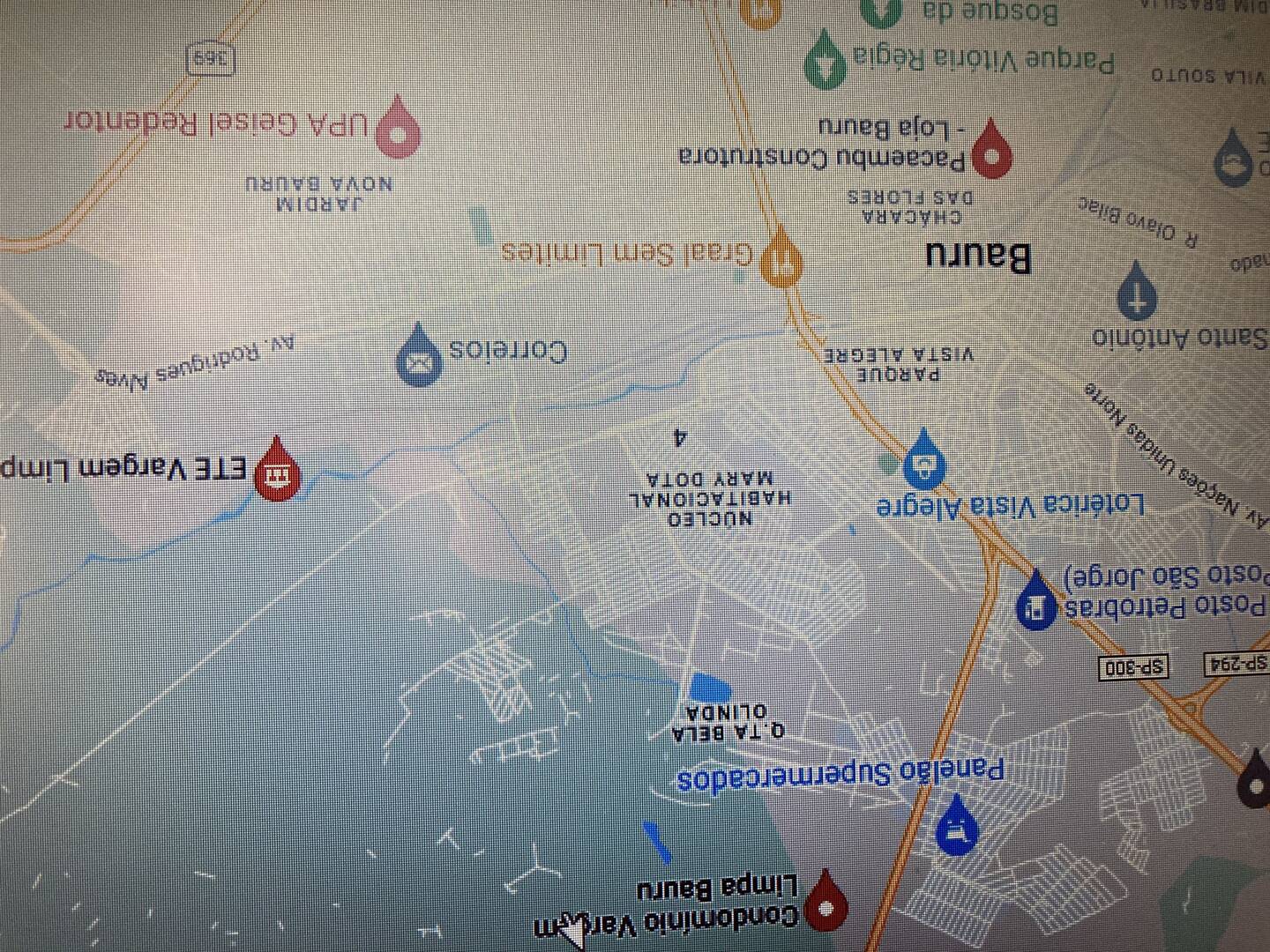Open the Parque Vitória Régia park marker
The height and width of the screenshot is (952, 1270).
point(825,60)
